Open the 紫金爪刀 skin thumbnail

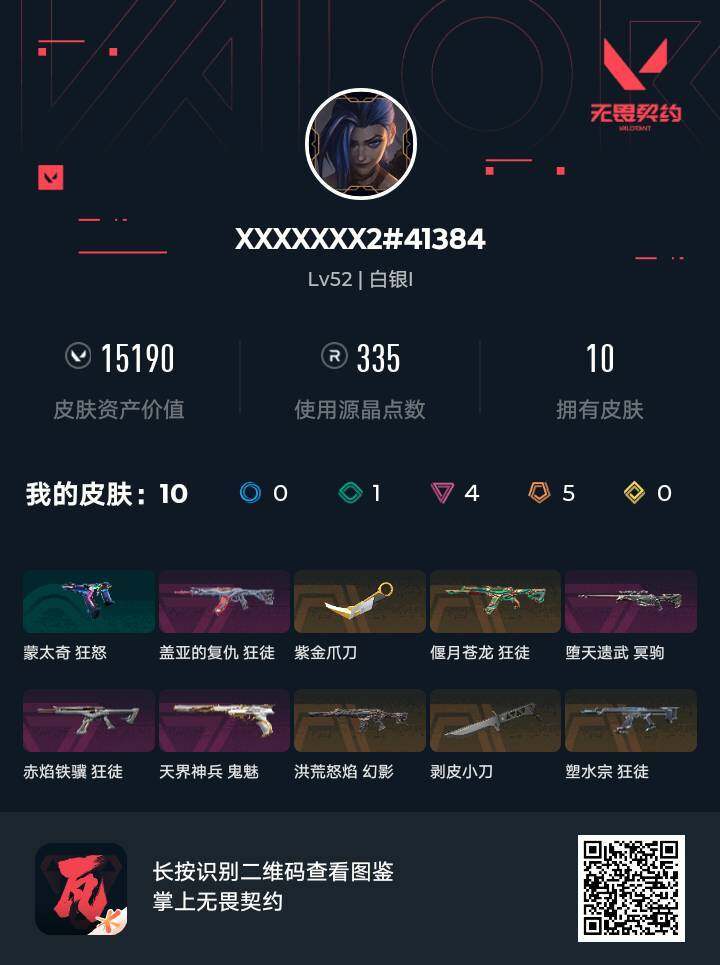pyautogui.click(x=359, y=601)
